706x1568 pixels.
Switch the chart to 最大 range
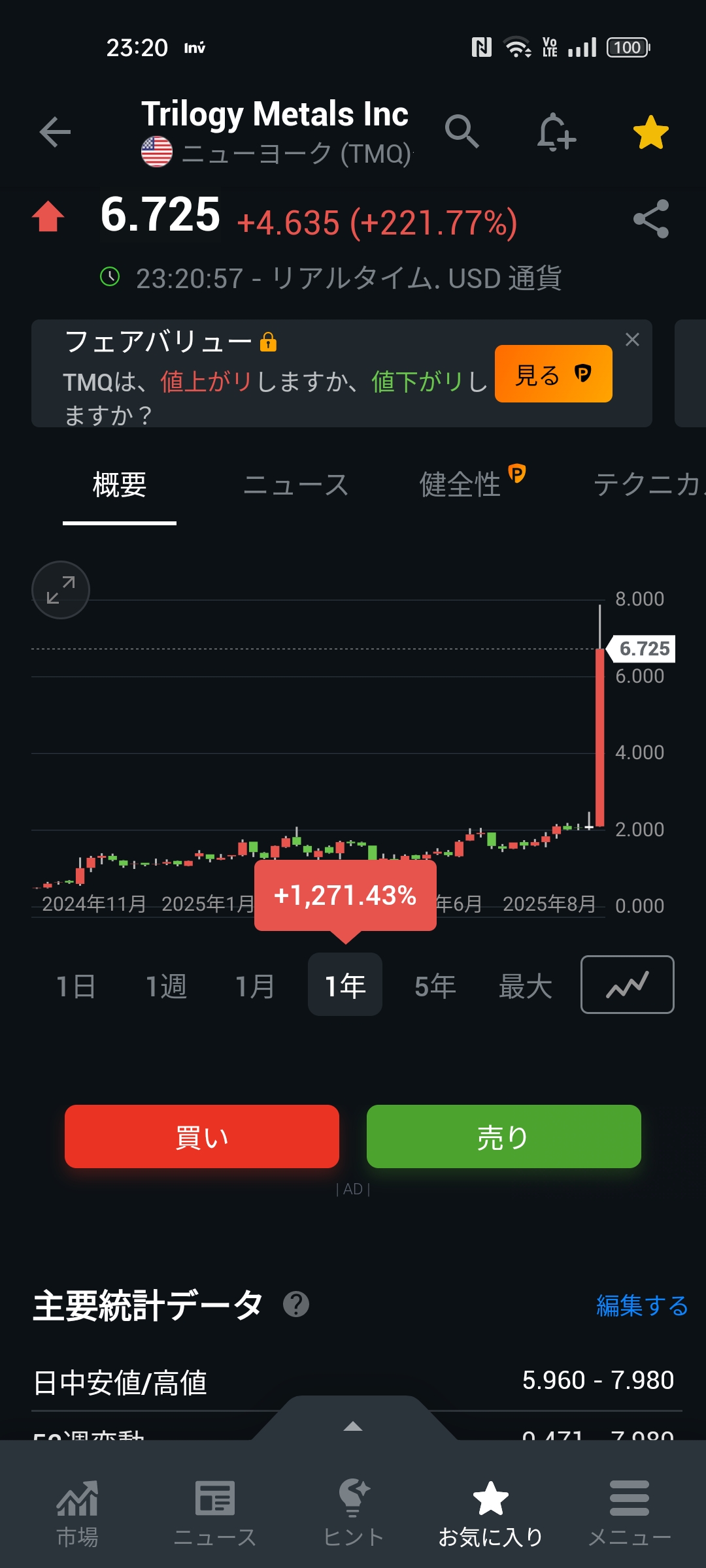(x=525, y=986)
